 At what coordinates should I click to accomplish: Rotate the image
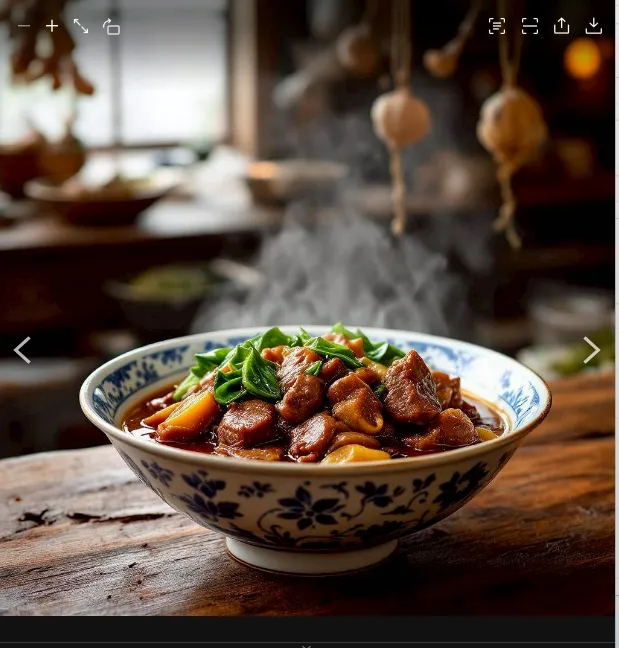pyautogui.click(x=111, y=27)
